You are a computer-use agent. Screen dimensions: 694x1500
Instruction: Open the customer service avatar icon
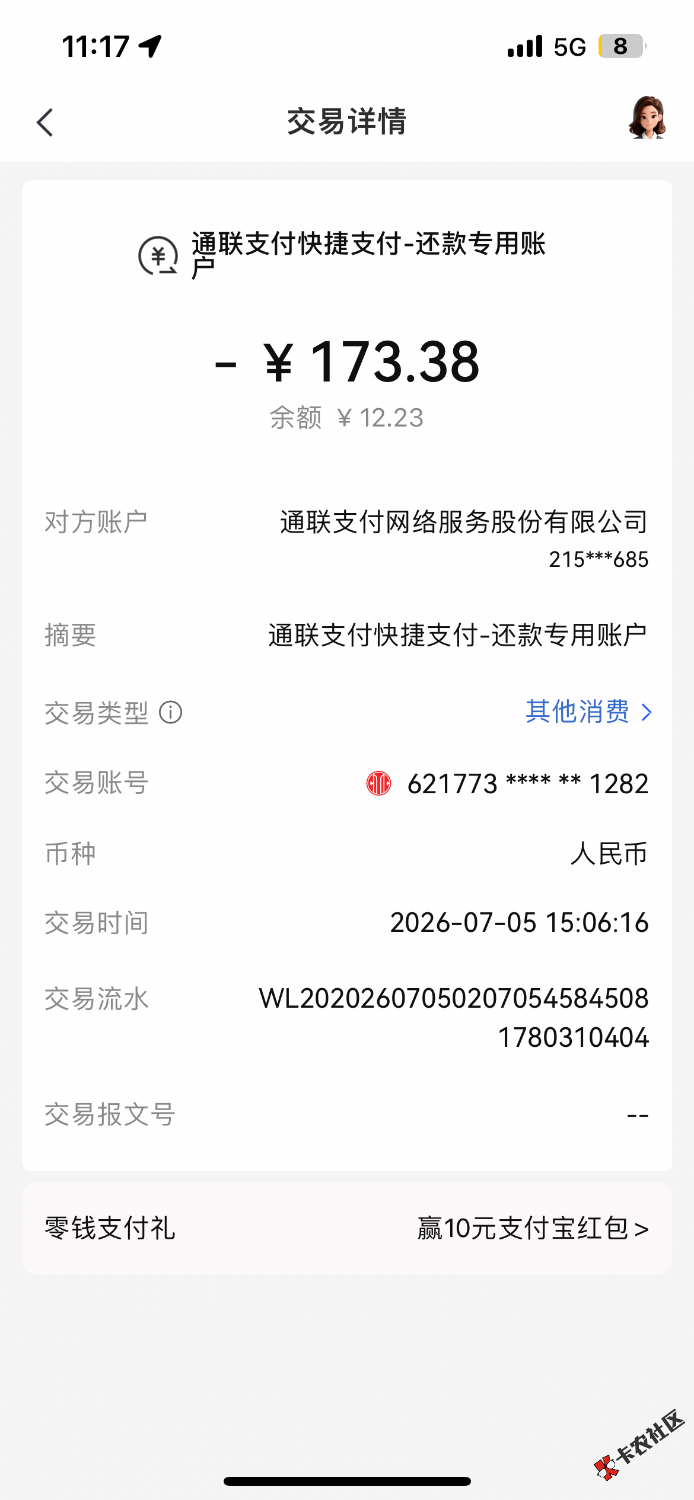[647, 118]
